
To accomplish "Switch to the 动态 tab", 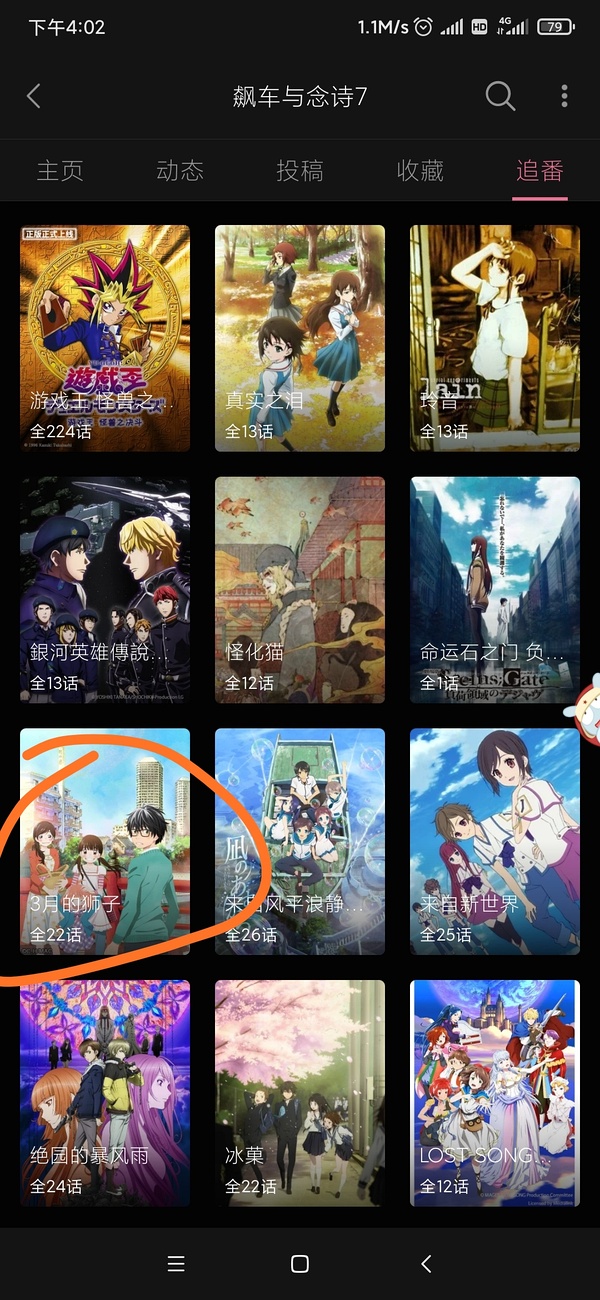I will 180,171.
